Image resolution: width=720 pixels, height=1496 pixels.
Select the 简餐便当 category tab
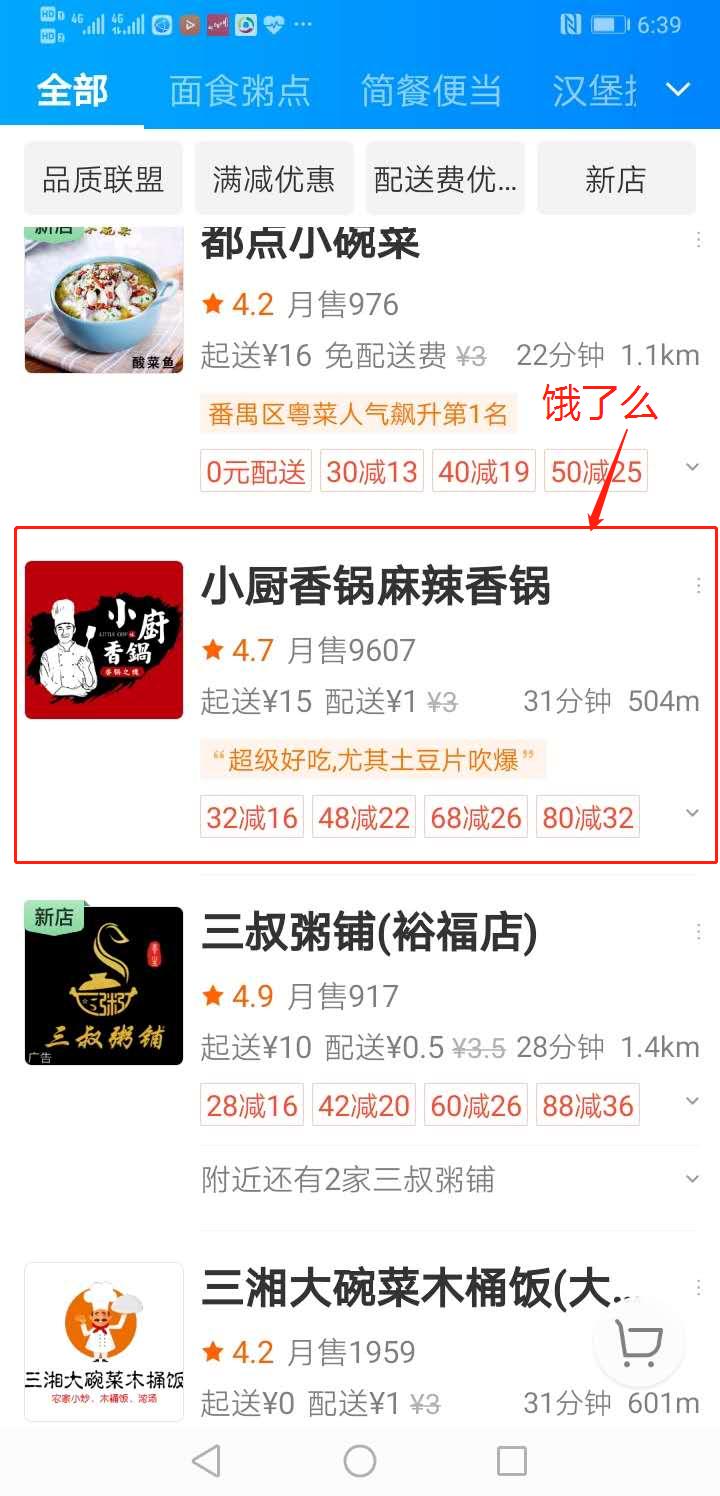tap(430, 89)
